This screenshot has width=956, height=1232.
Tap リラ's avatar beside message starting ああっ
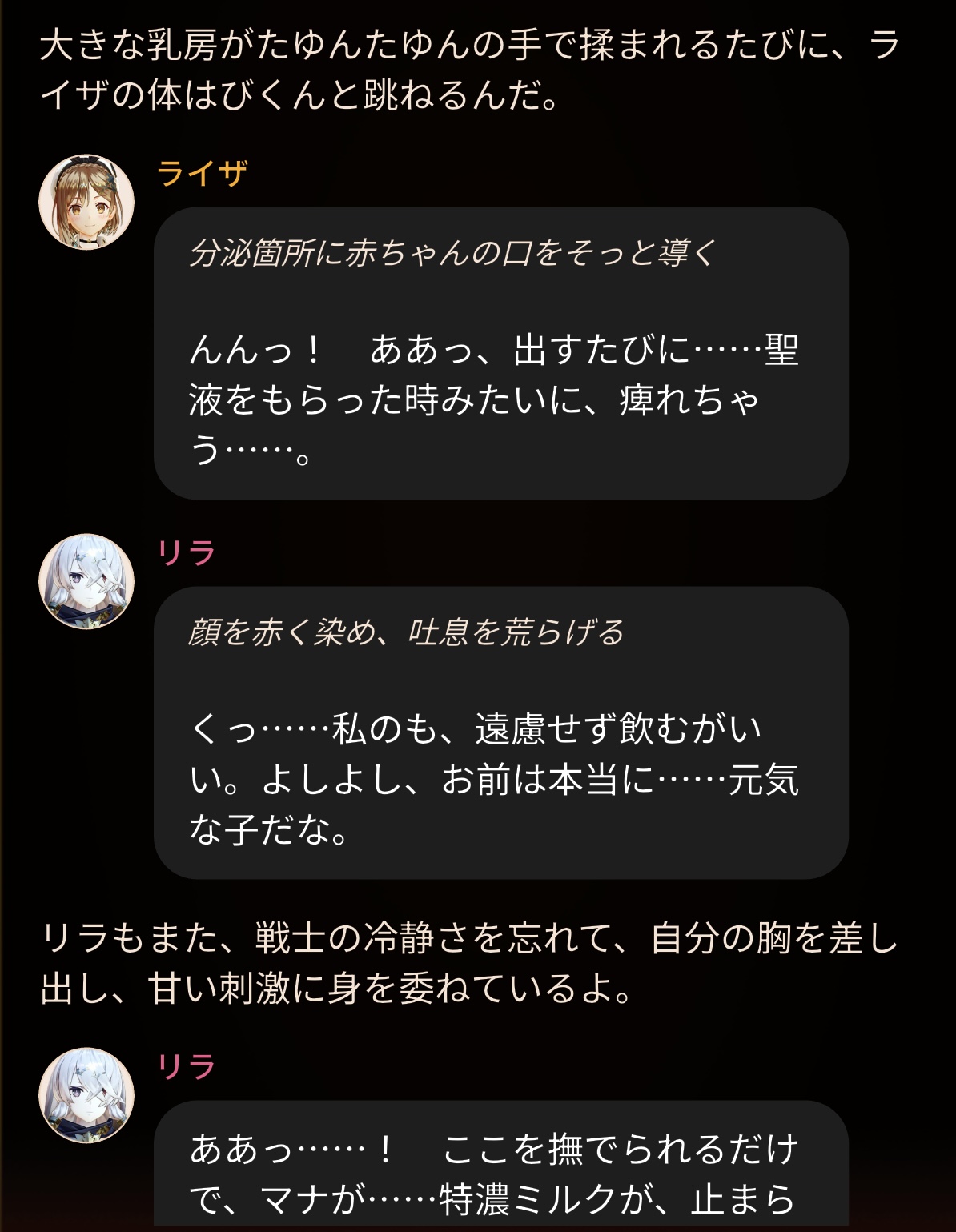[86, 1095]
